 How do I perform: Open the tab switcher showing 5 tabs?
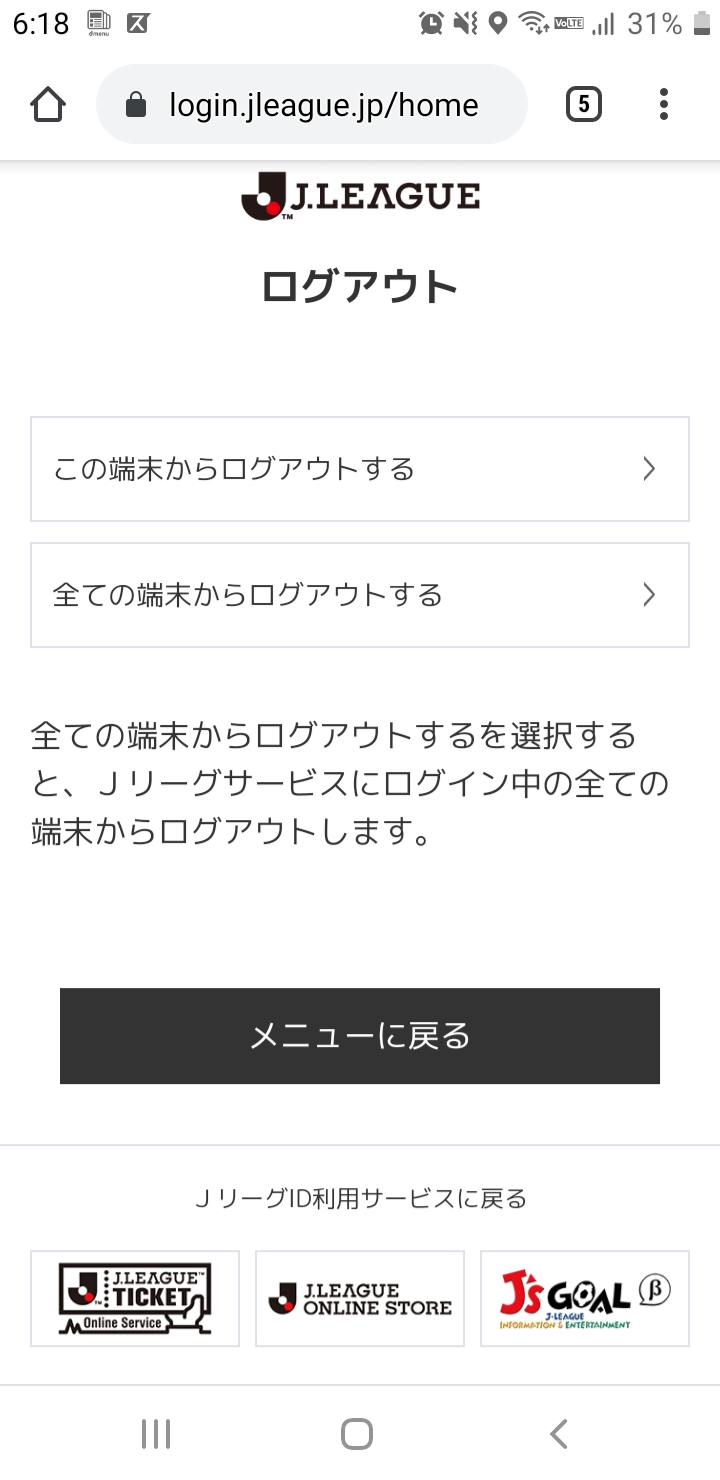(584, 105)
